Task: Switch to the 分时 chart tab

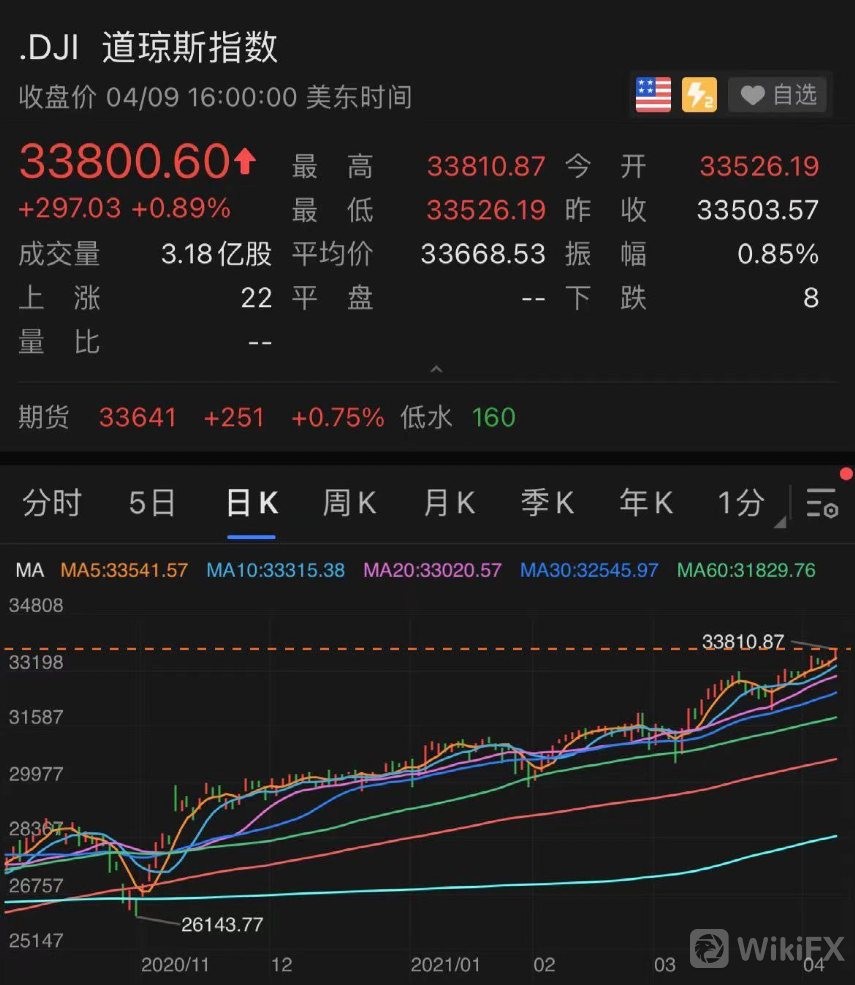Action: click(52, 503)
